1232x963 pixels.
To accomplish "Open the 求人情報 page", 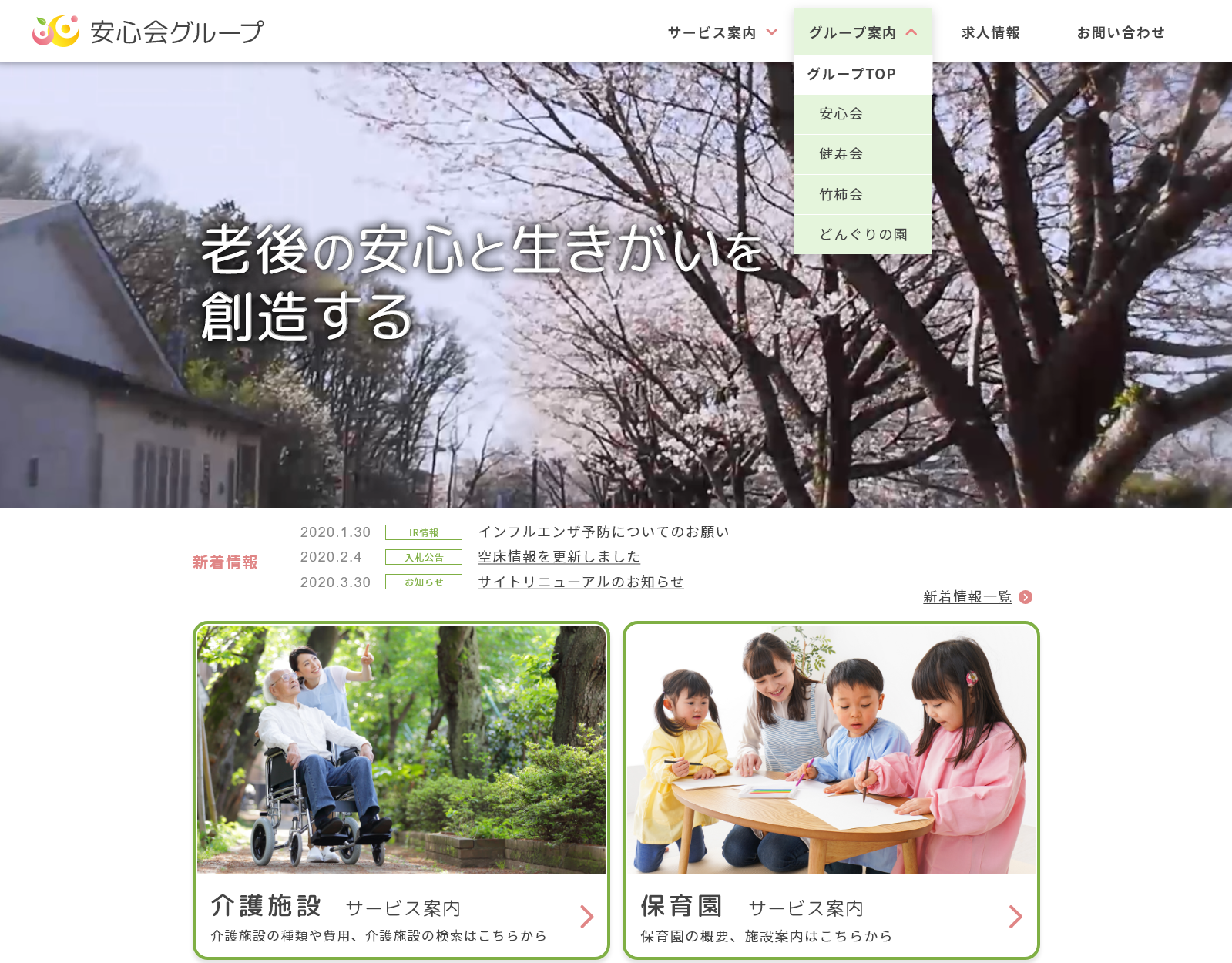I will pos(990,32).
